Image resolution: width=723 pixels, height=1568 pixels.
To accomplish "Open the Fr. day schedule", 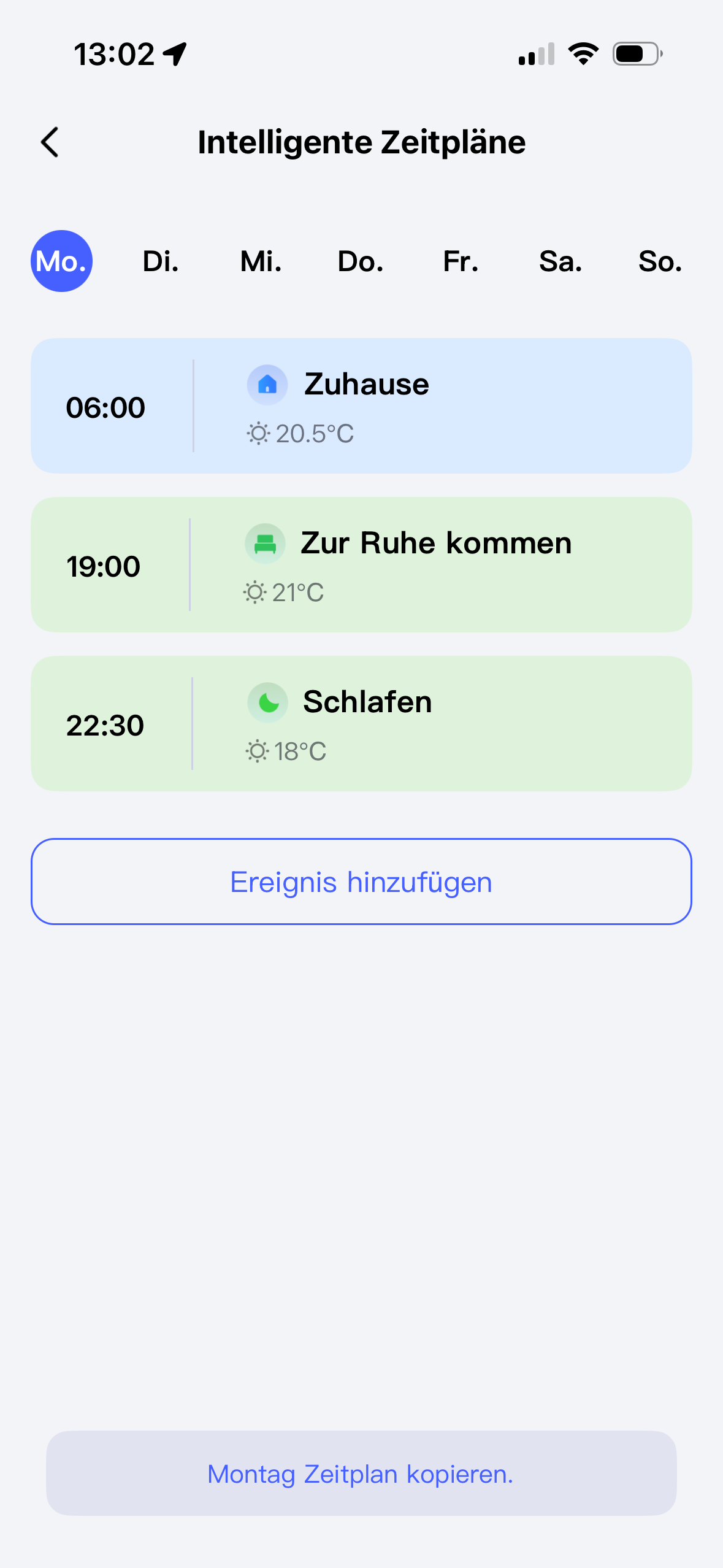I will pyautogui.click(x=461, y=261).
